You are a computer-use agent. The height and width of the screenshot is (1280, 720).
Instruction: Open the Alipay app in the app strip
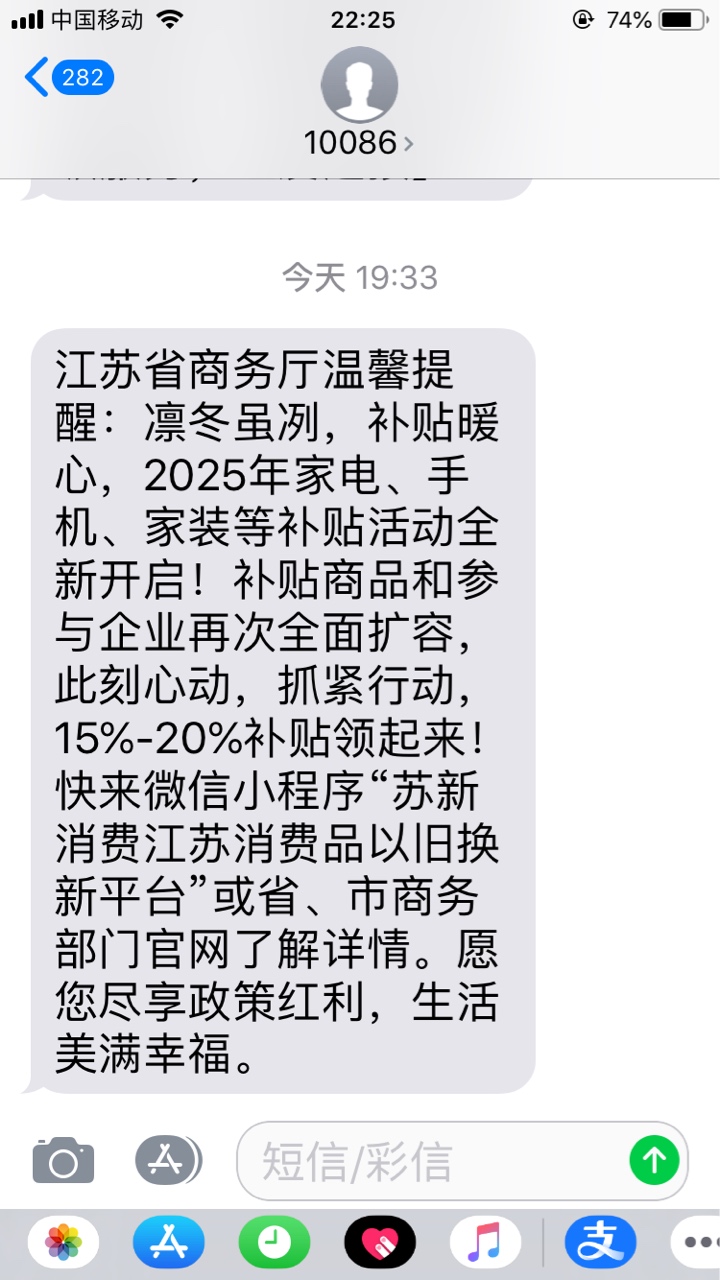coord(600,1243)
